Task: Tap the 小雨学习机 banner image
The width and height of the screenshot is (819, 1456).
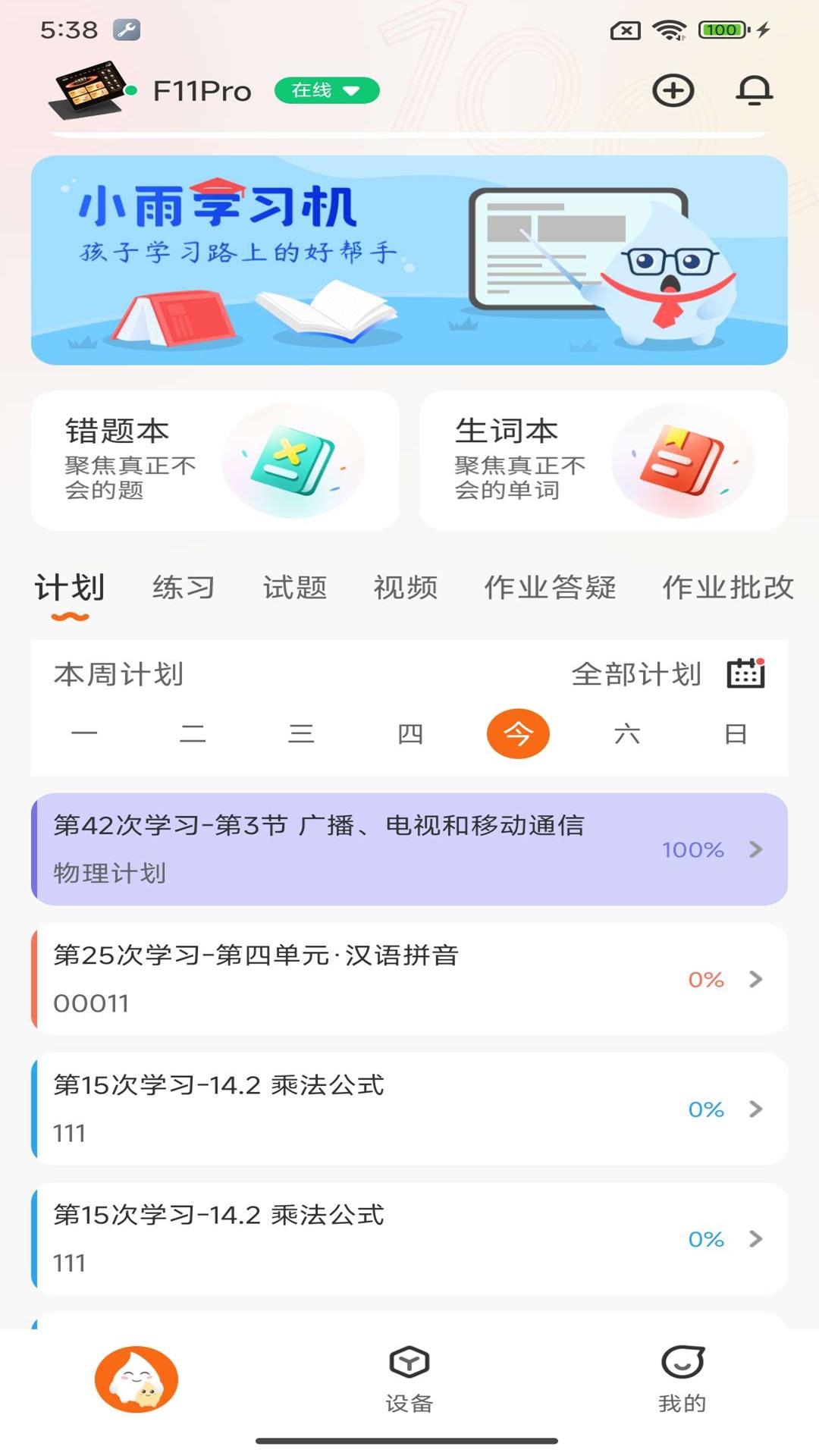Action: [409, 258]
